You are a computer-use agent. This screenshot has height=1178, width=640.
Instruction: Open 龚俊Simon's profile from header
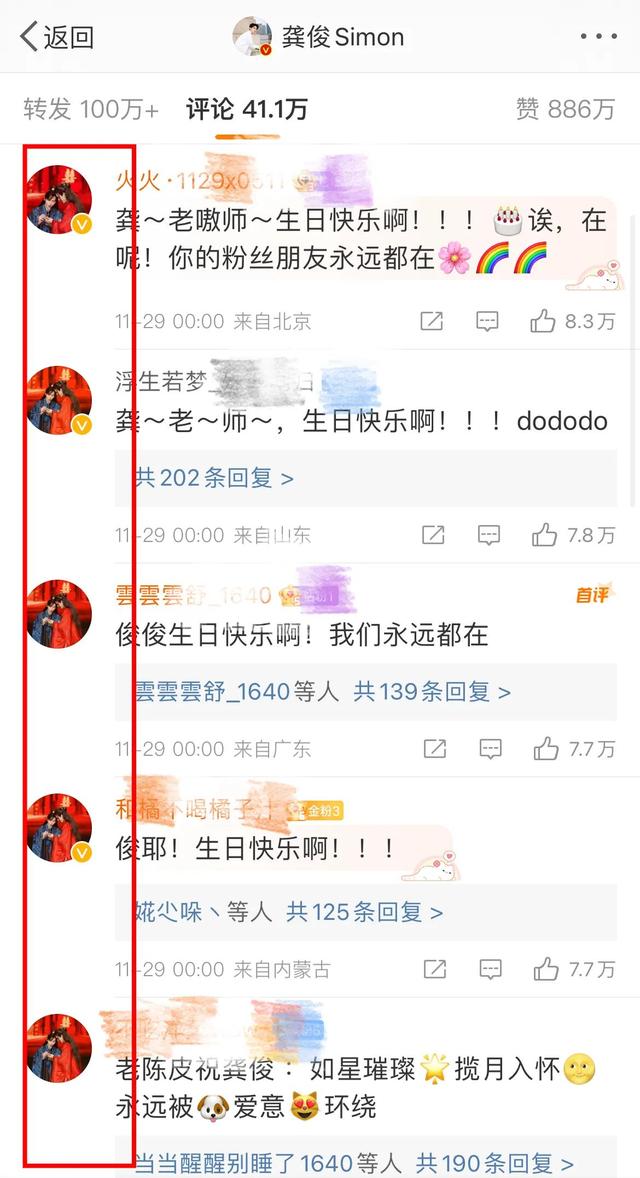coord(320,38)
